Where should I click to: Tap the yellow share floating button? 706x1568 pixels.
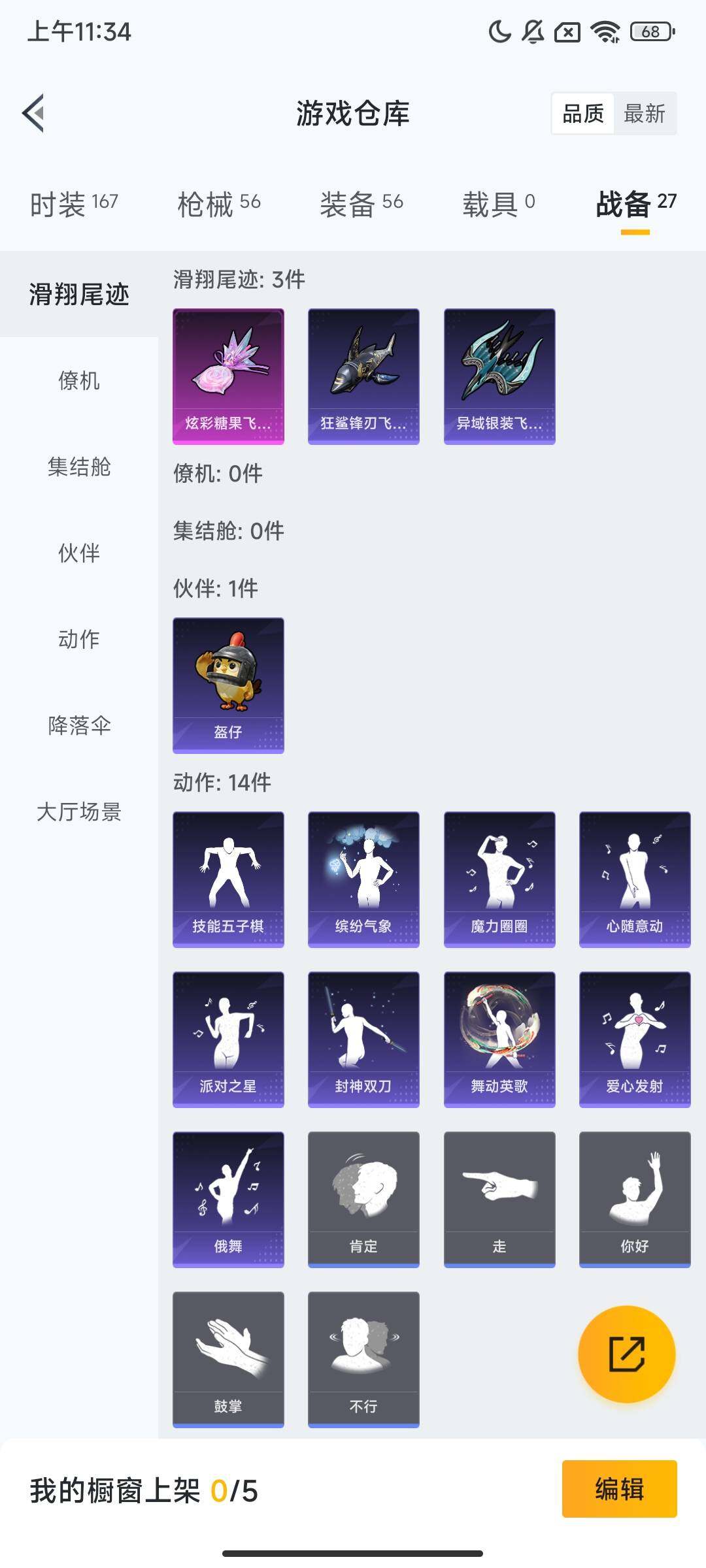(x=626, y=1354)
